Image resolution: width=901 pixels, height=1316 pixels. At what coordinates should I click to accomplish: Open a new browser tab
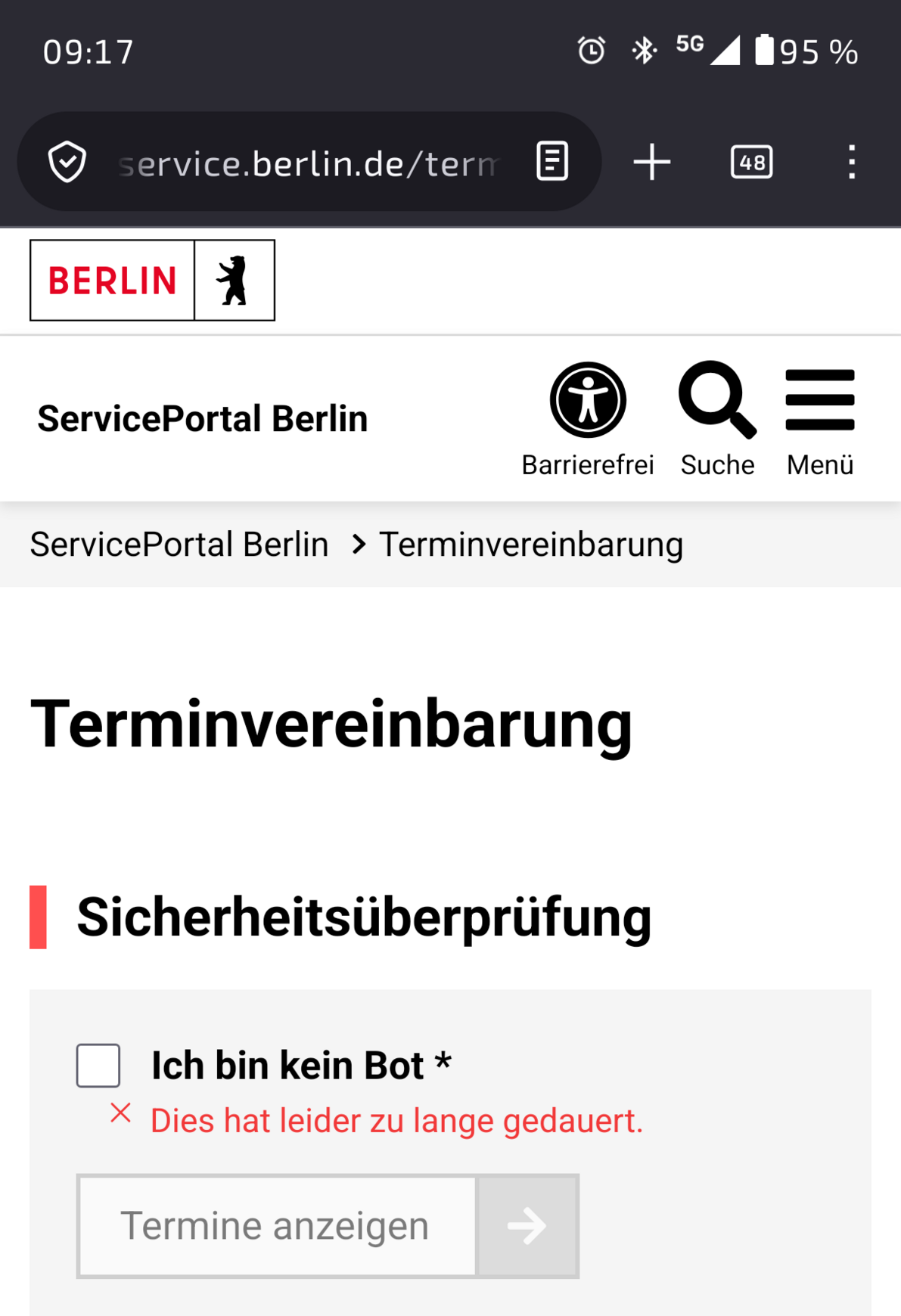(652, 162)
